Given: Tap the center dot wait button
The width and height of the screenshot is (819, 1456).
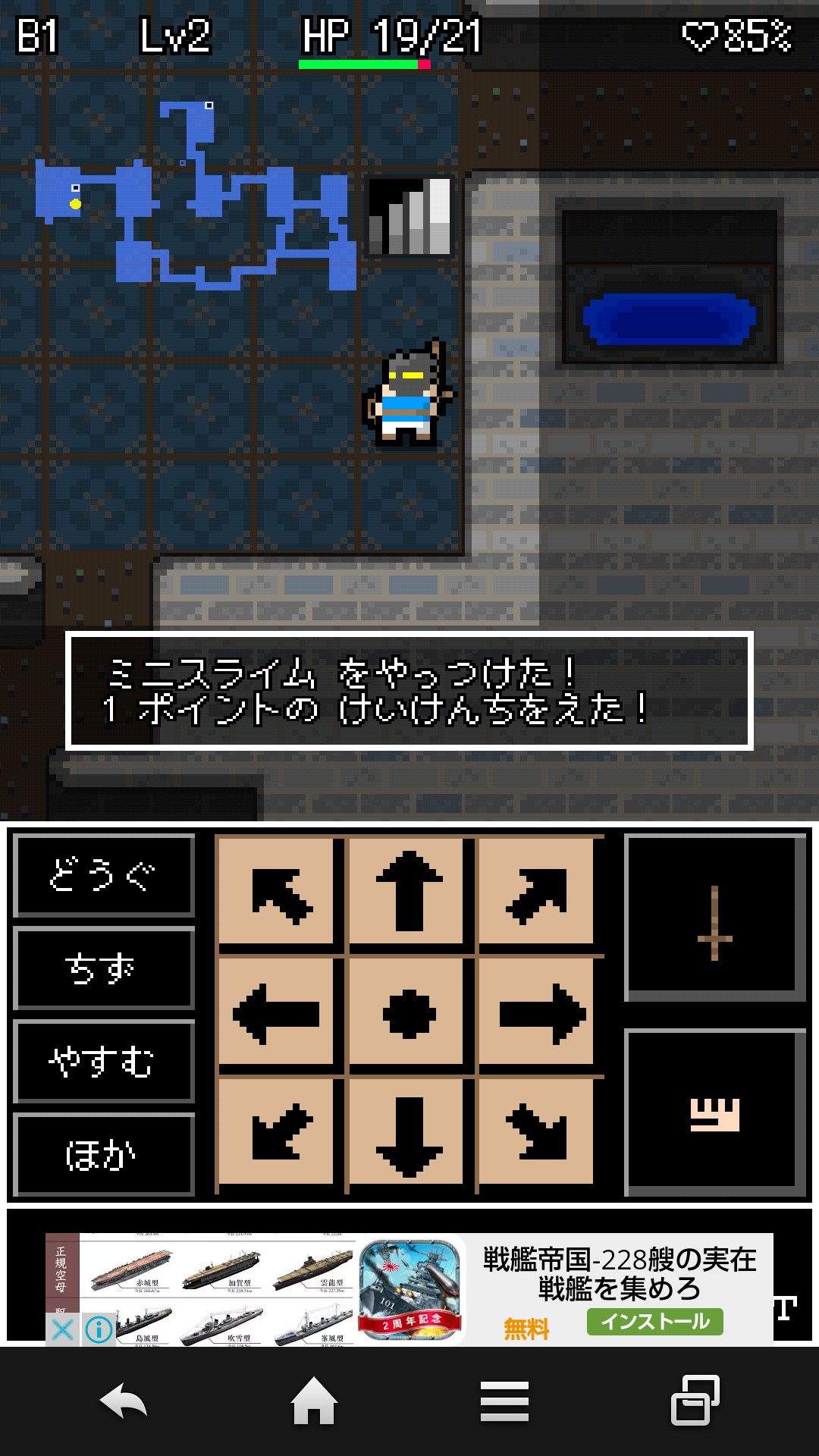Looking at the screenshot, I should click(x=408, y=1013).
